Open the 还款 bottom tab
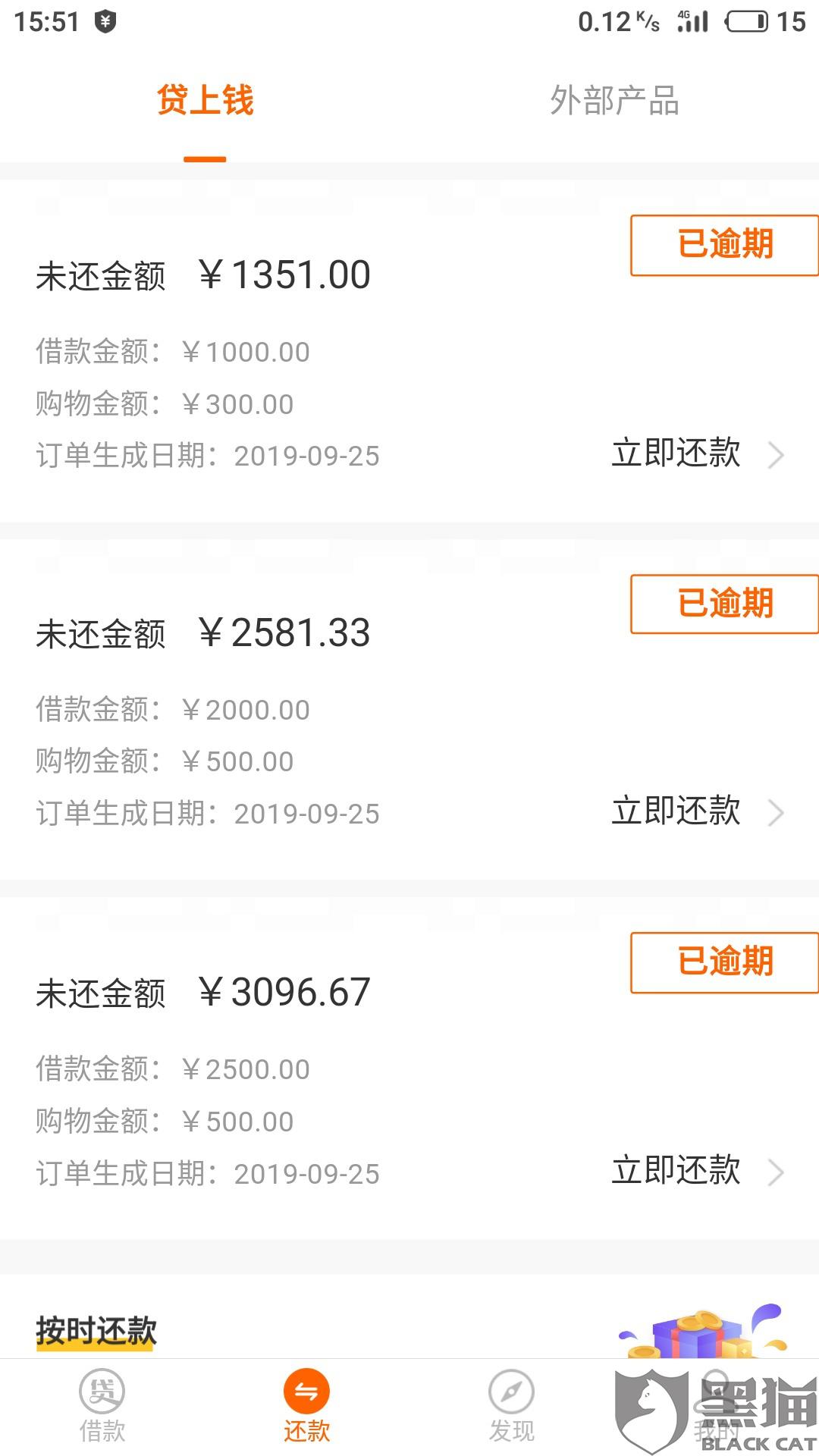This screenshot has height=1456, width=819. click(x=306, y=1407)
